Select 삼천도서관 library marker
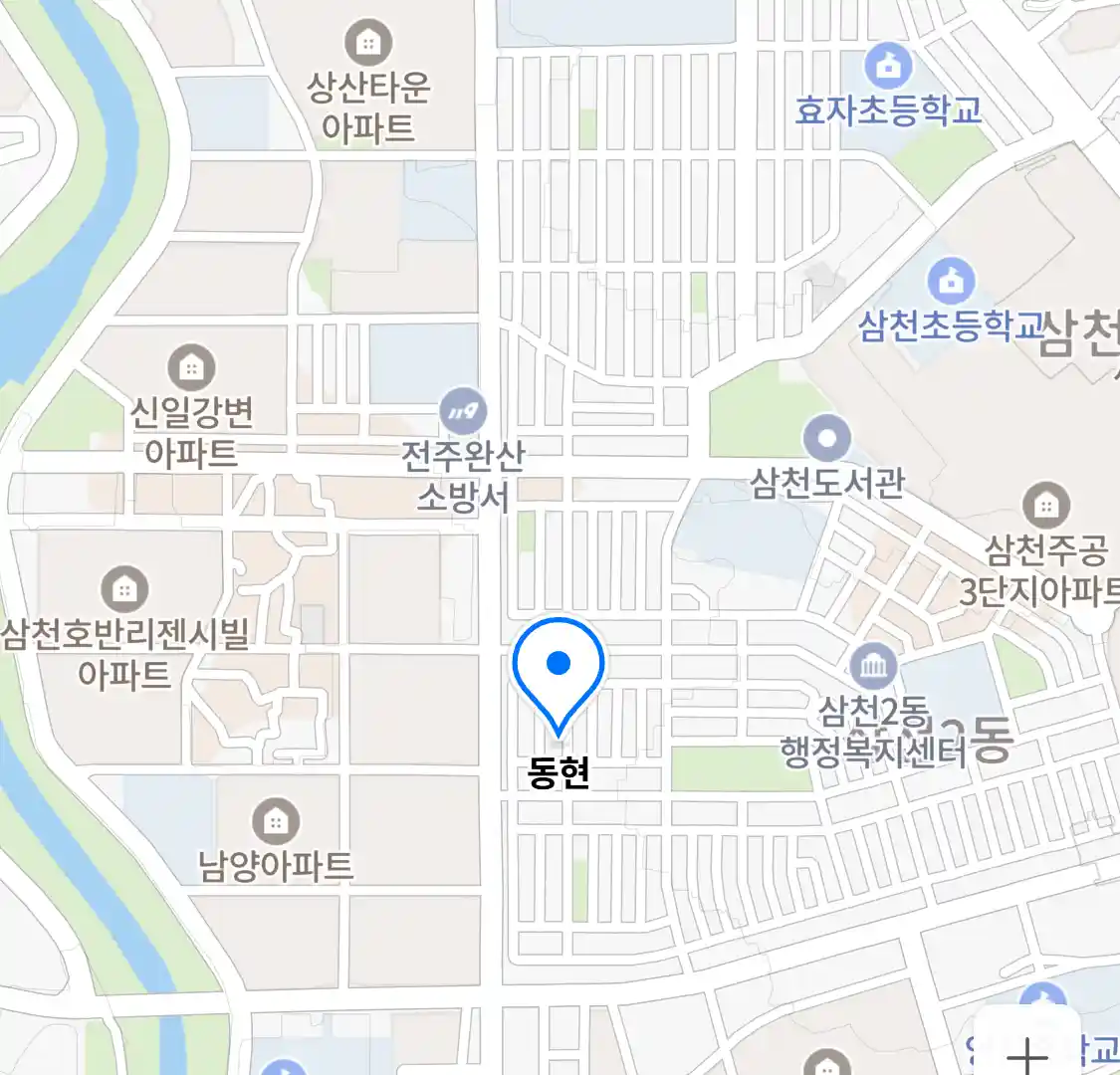Image resolution: width=1120 pixels, height=1075 pixels. pos(826,438)
